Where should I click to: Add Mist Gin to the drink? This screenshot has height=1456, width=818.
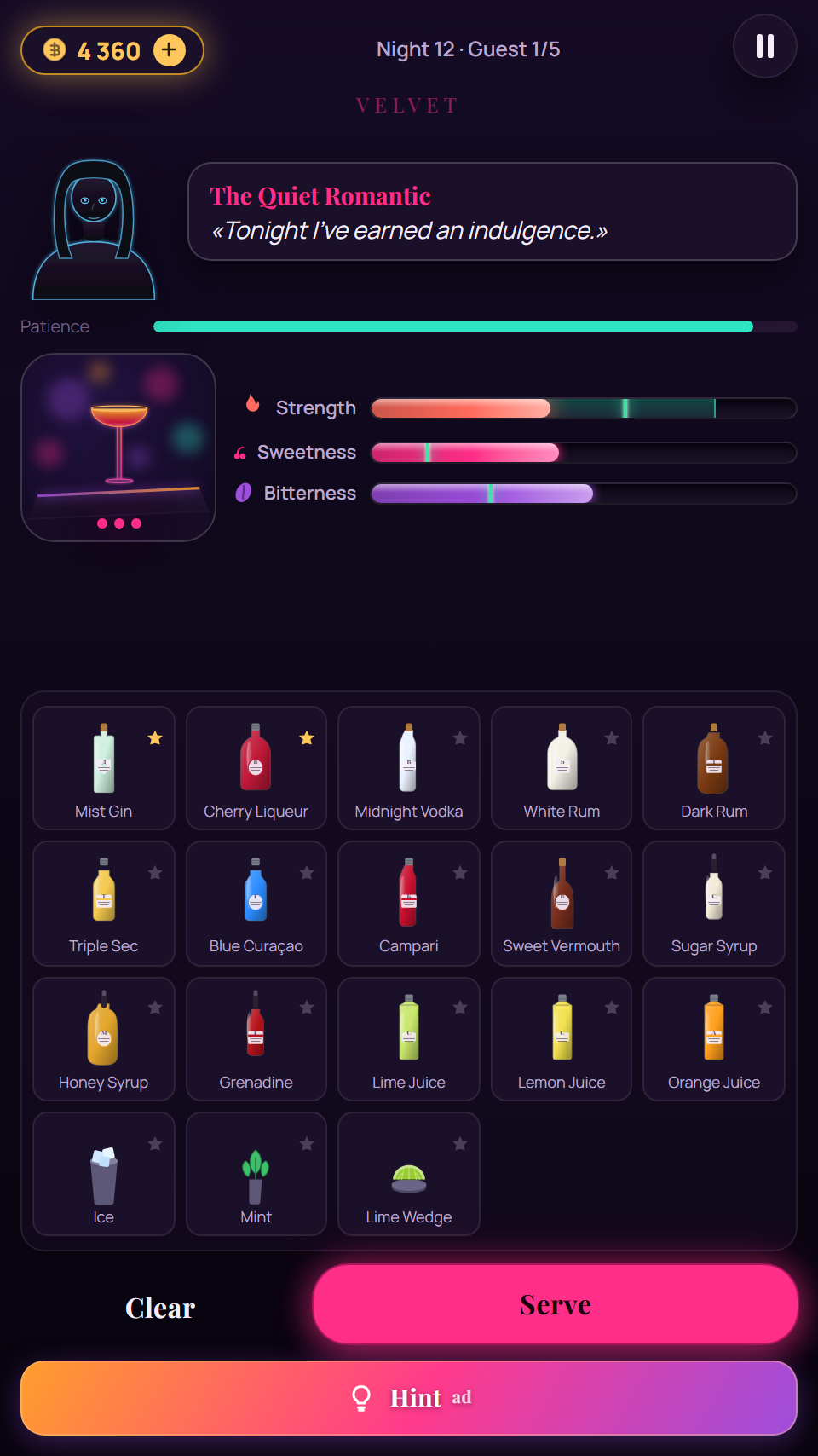coord(104,768)
